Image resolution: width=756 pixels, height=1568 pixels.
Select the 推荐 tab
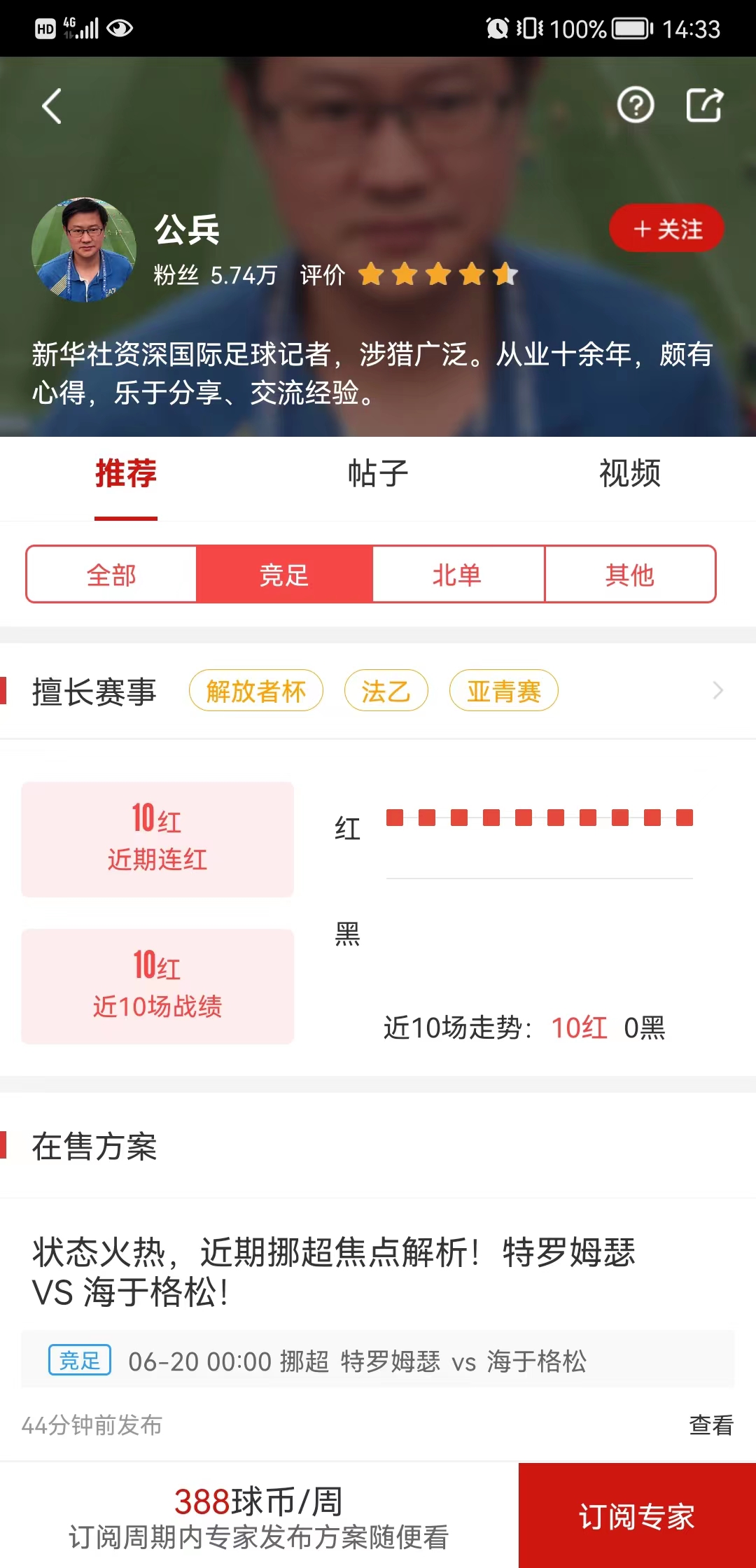pyautogui.click(x=126, y=474)
